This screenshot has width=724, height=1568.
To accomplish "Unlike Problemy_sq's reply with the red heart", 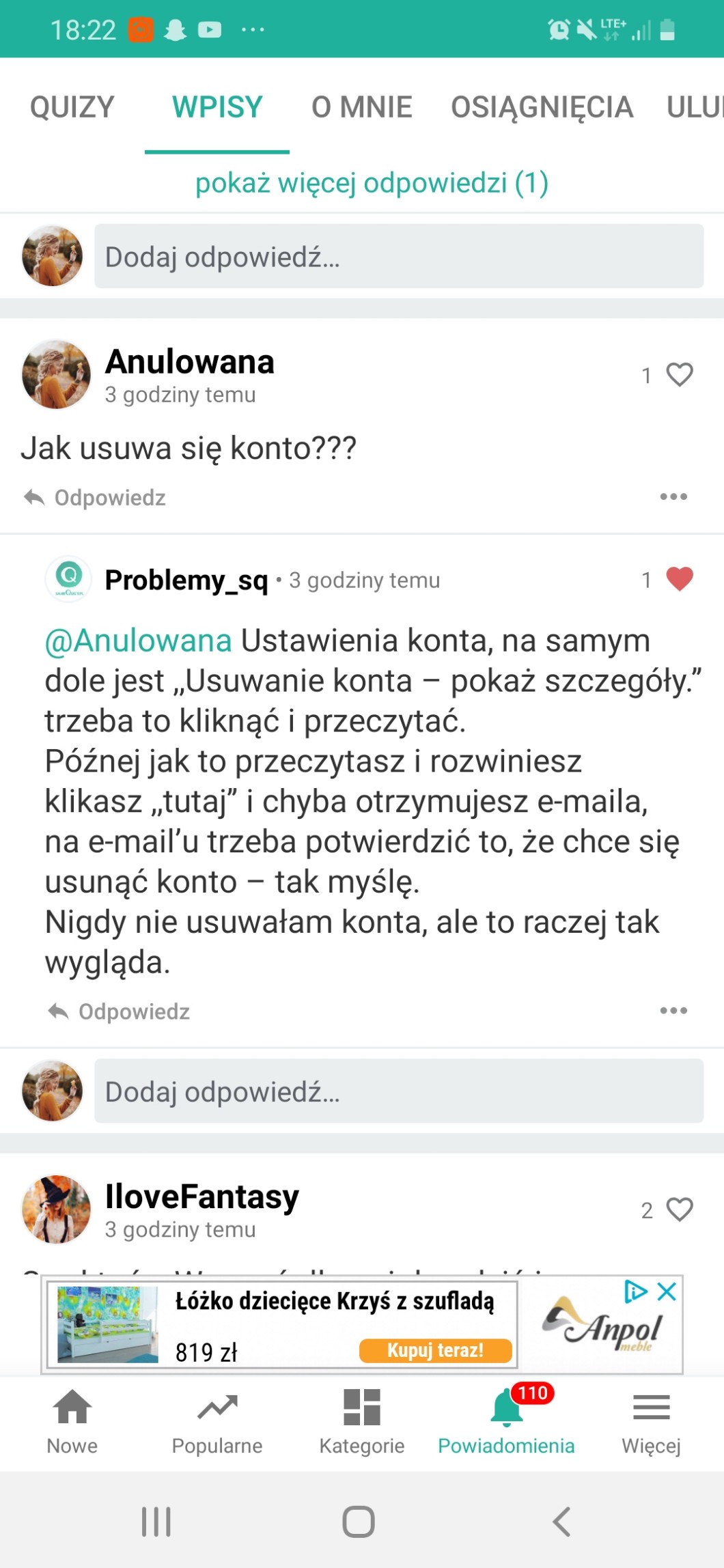I will (x=679, y=579).
